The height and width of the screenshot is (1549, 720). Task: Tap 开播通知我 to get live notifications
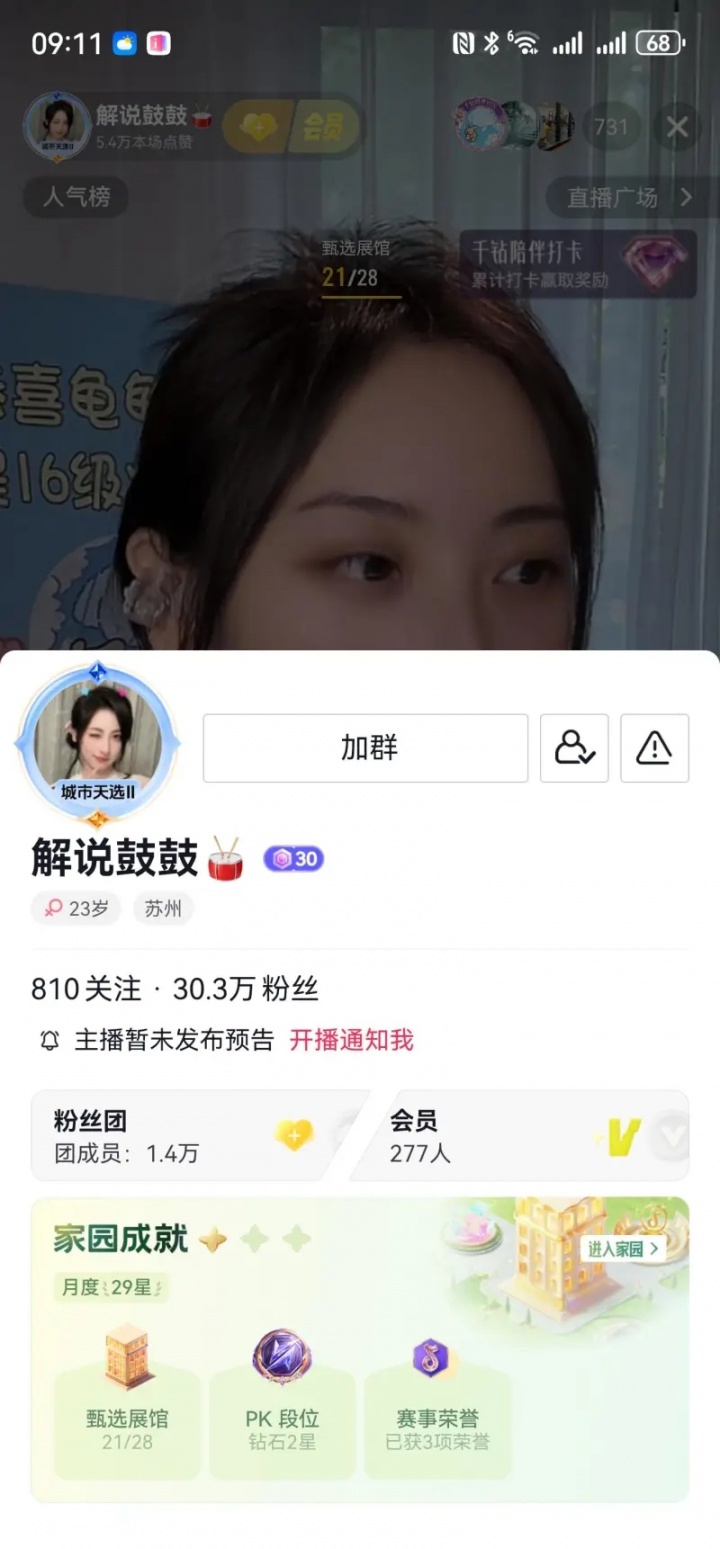351,1040
